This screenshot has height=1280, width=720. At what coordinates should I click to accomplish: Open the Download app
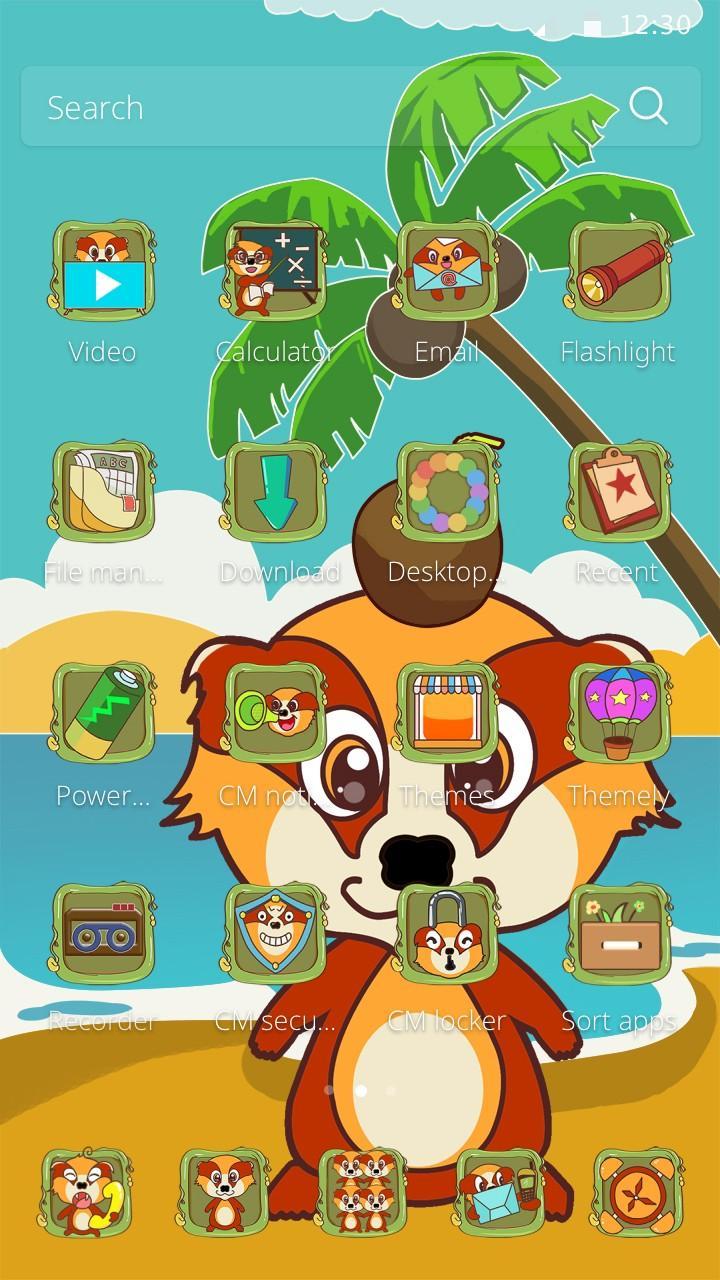274,493
